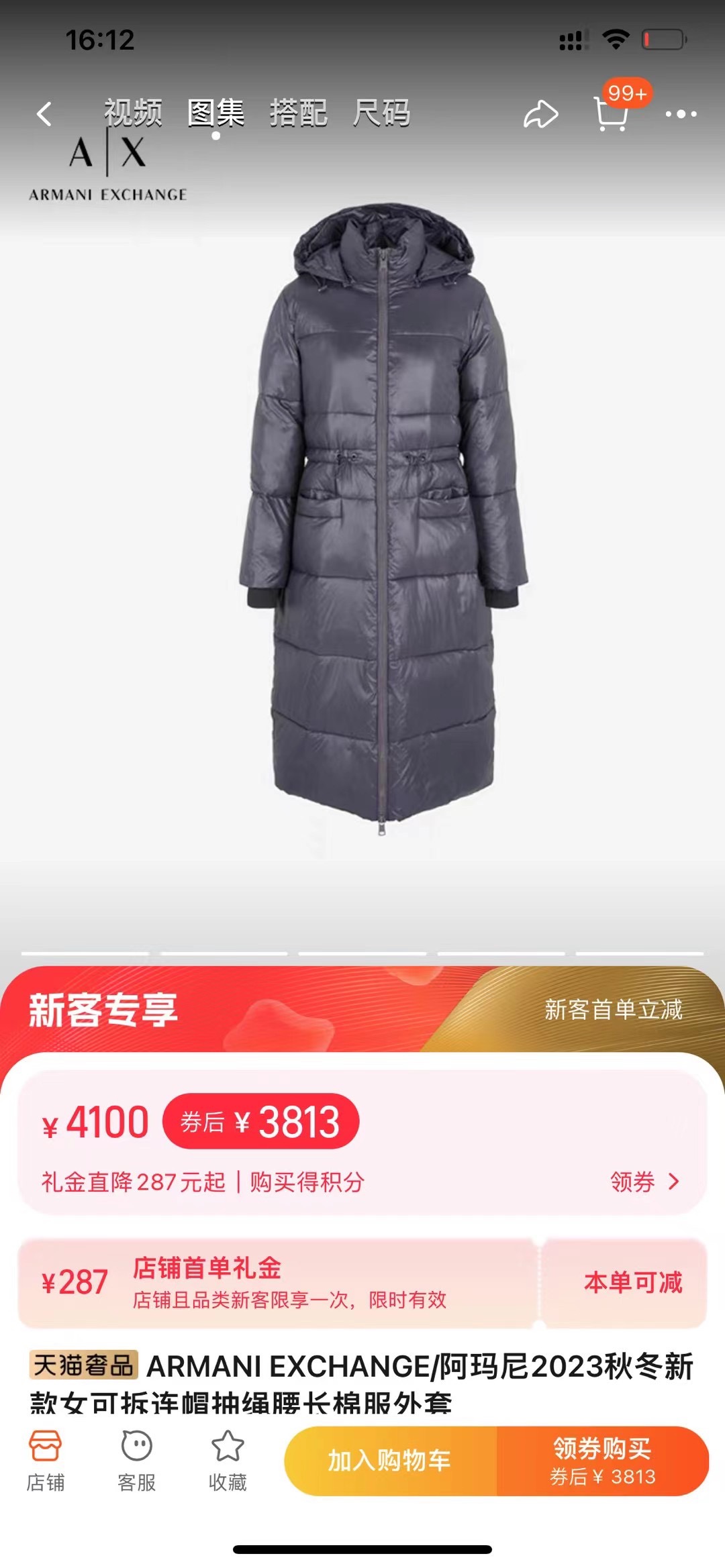Open the 店铺 store page
This screenshot has width=725, height=1568.
(x=46, y=1460)
